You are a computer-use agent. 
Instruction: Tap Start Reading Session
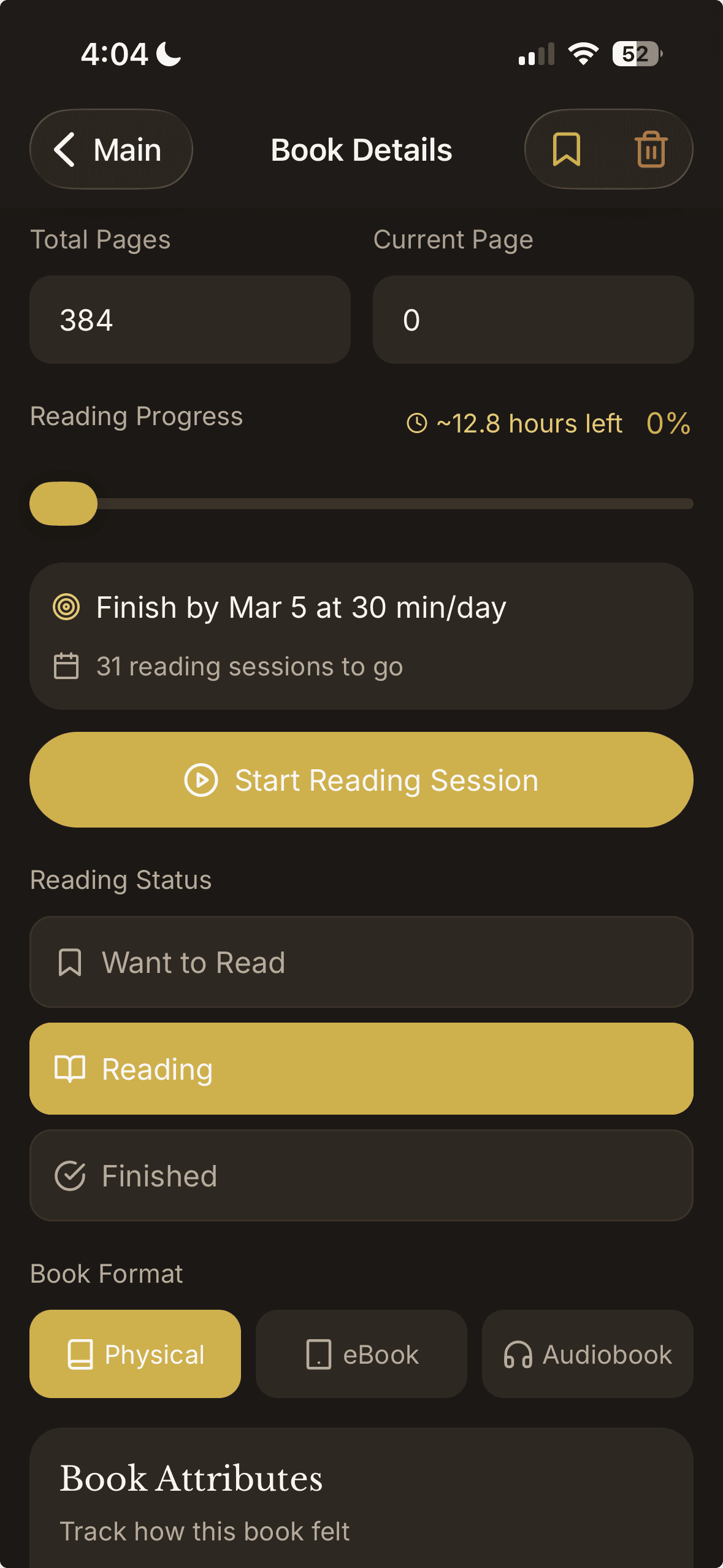click(361, 780)
